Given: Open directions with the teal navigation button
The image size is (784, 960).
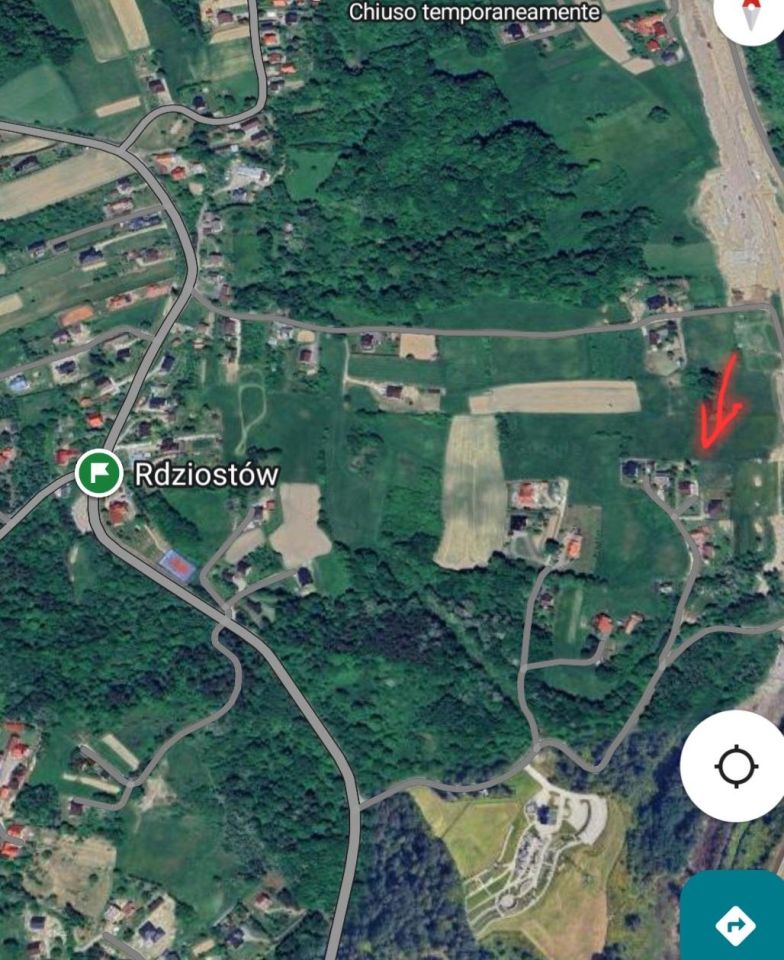Looking at the screenshot, I should 733,924.
